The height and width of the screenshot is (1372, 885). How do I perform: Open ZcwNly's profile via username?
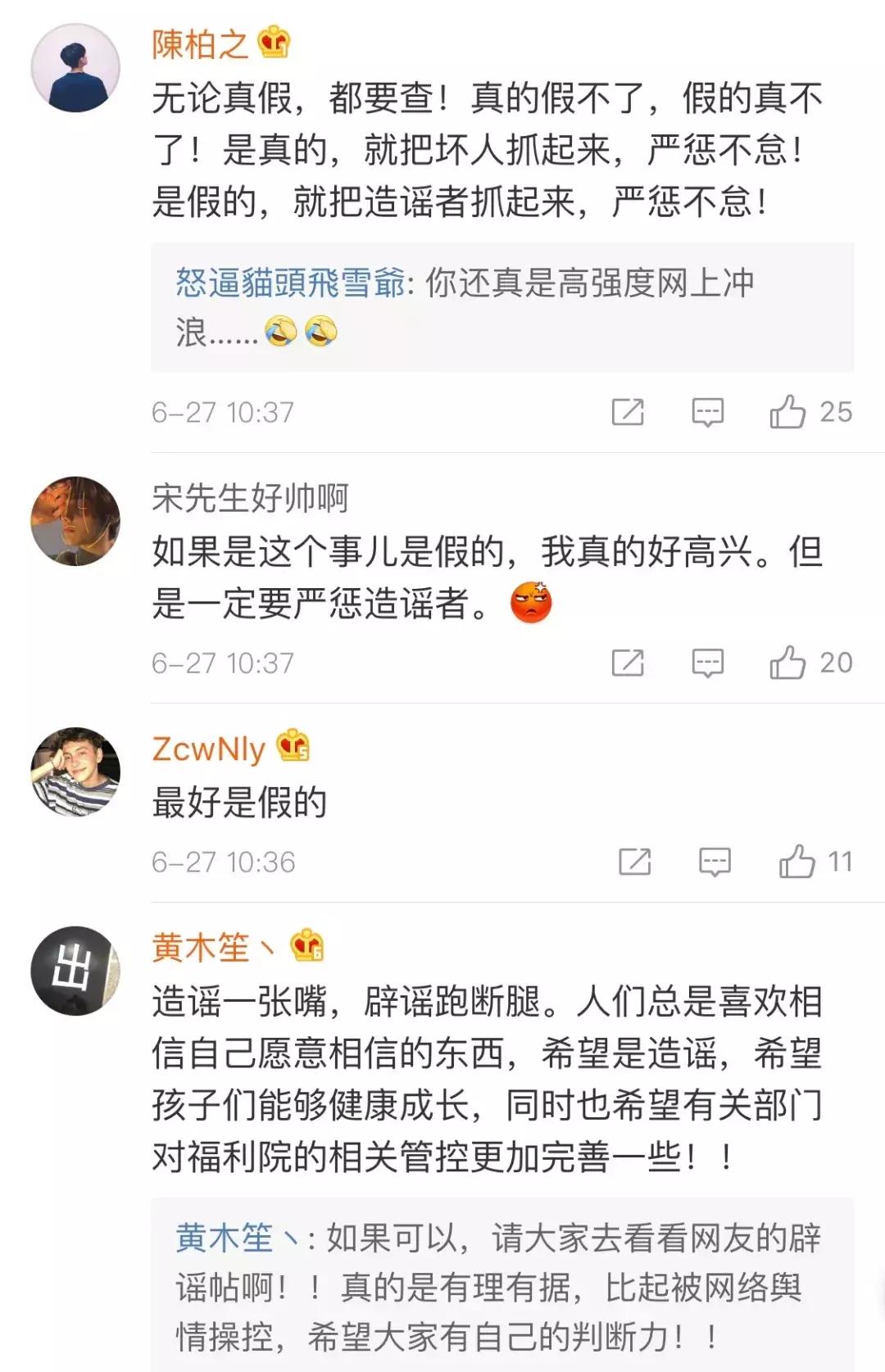(x=206, y=746)
